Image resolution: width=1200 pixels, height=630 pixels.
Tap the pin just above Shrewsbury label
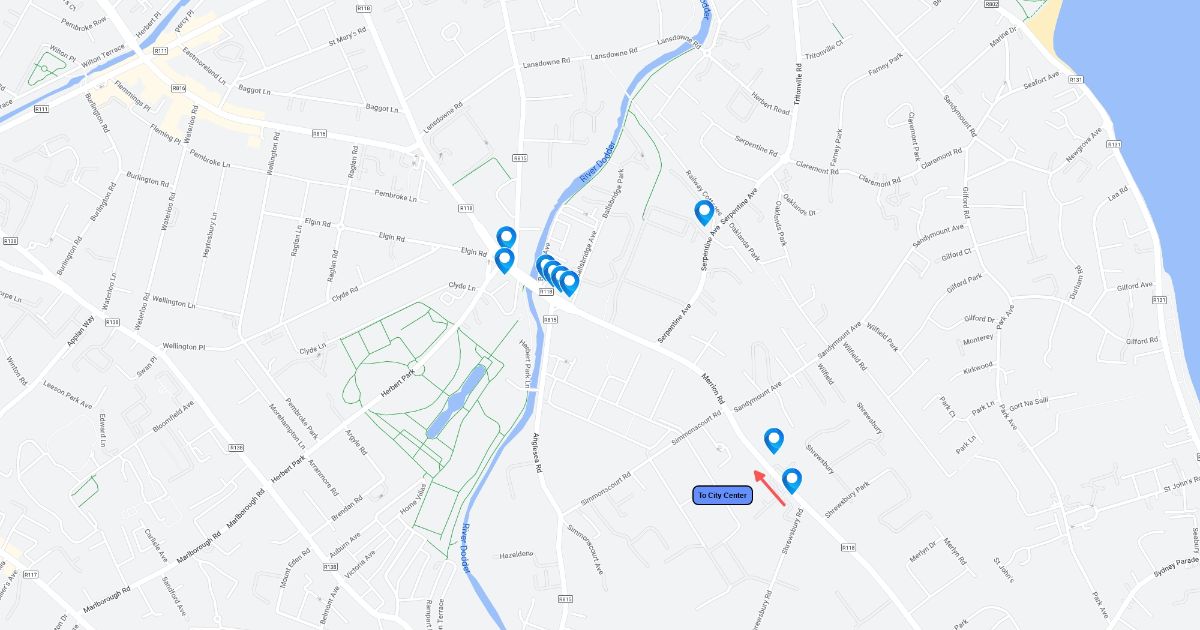click(773, 439)
